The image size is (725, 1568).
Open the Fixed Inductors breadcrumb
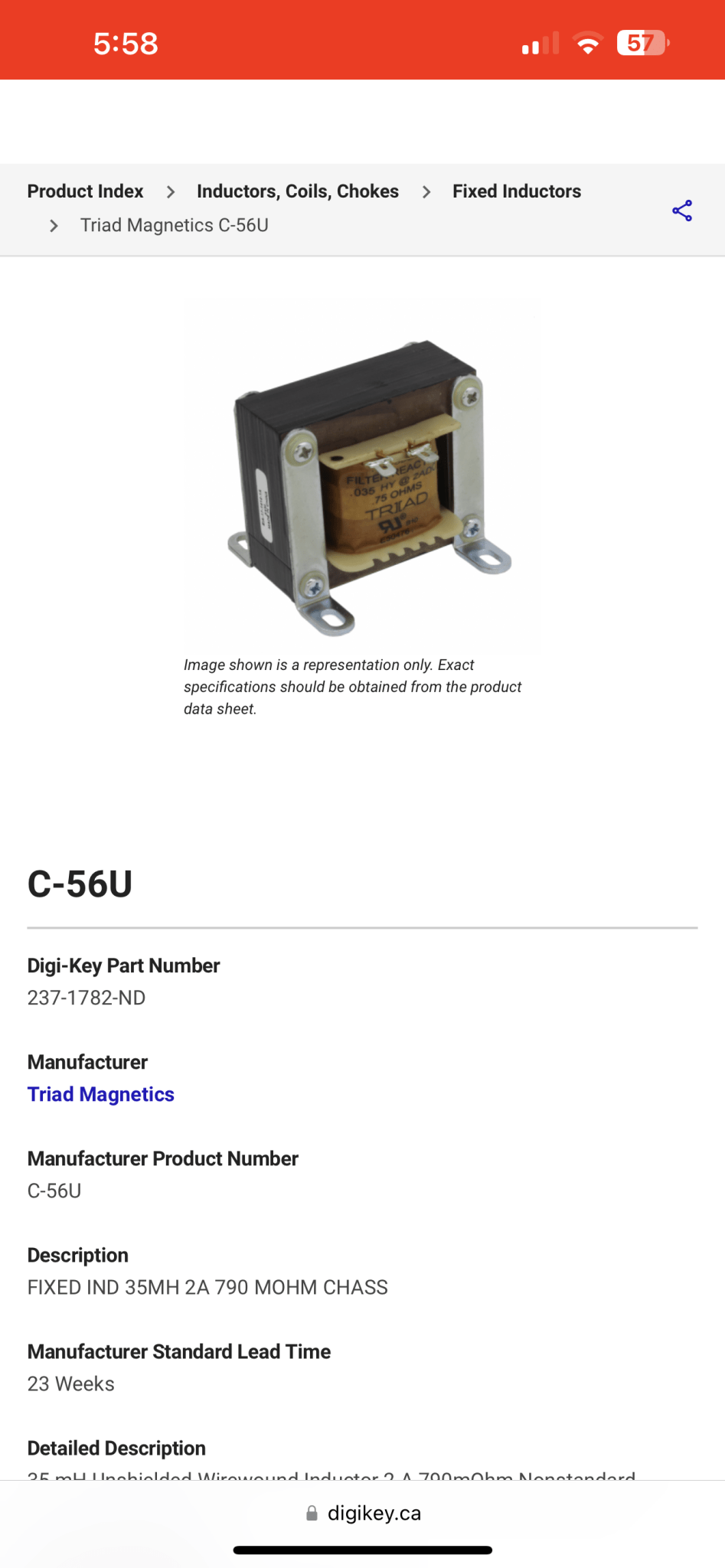[517, 191]
